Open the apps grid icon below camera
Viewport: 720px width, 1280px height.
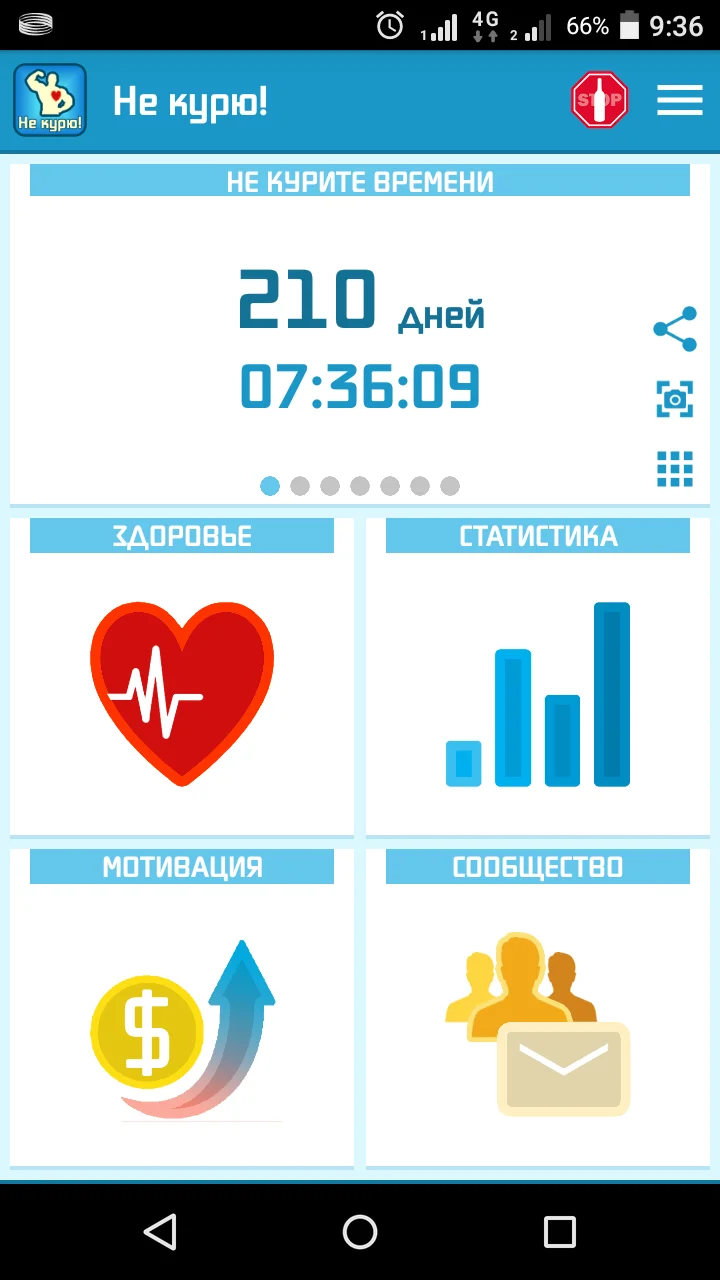click(674, 469)
